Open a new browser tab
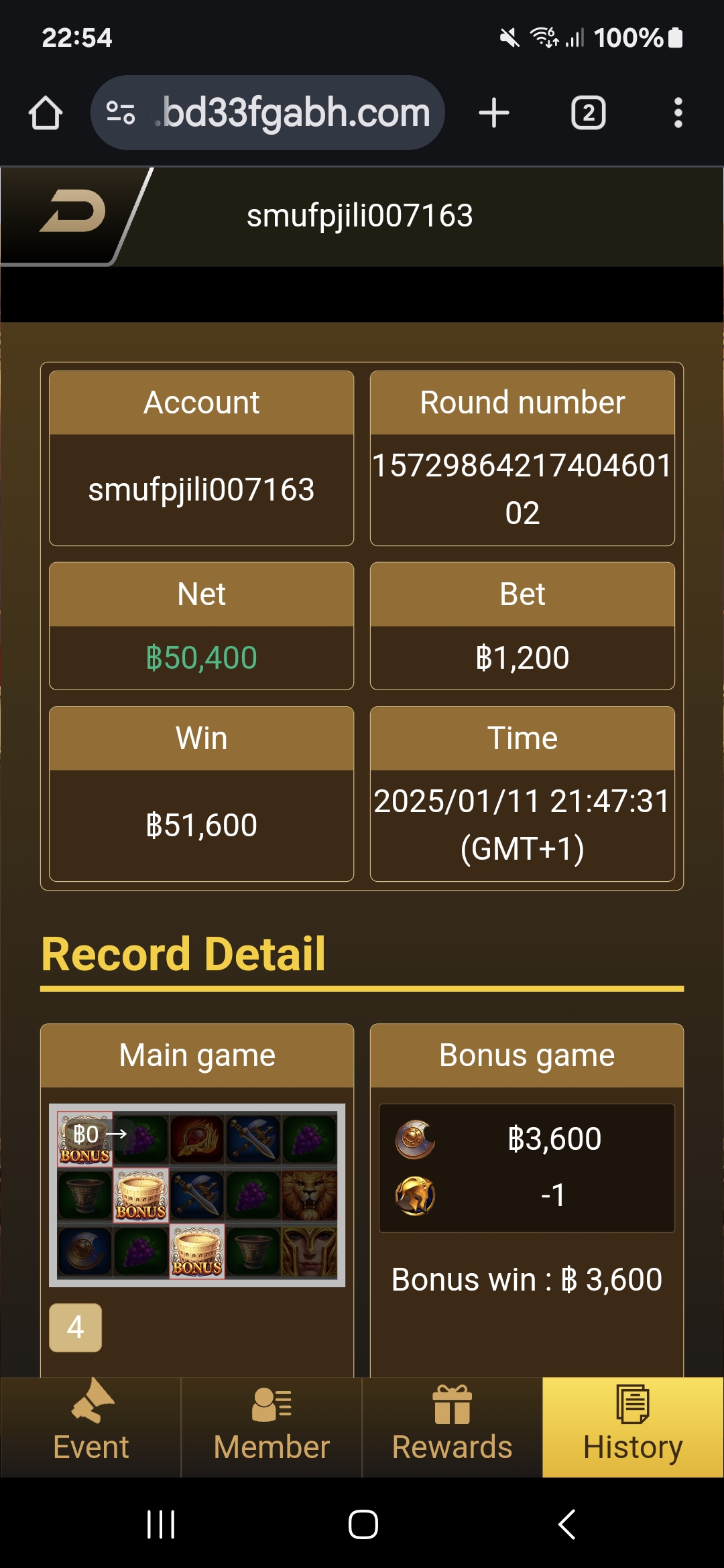Viewport: 724px width, 1568px height. 494,113
